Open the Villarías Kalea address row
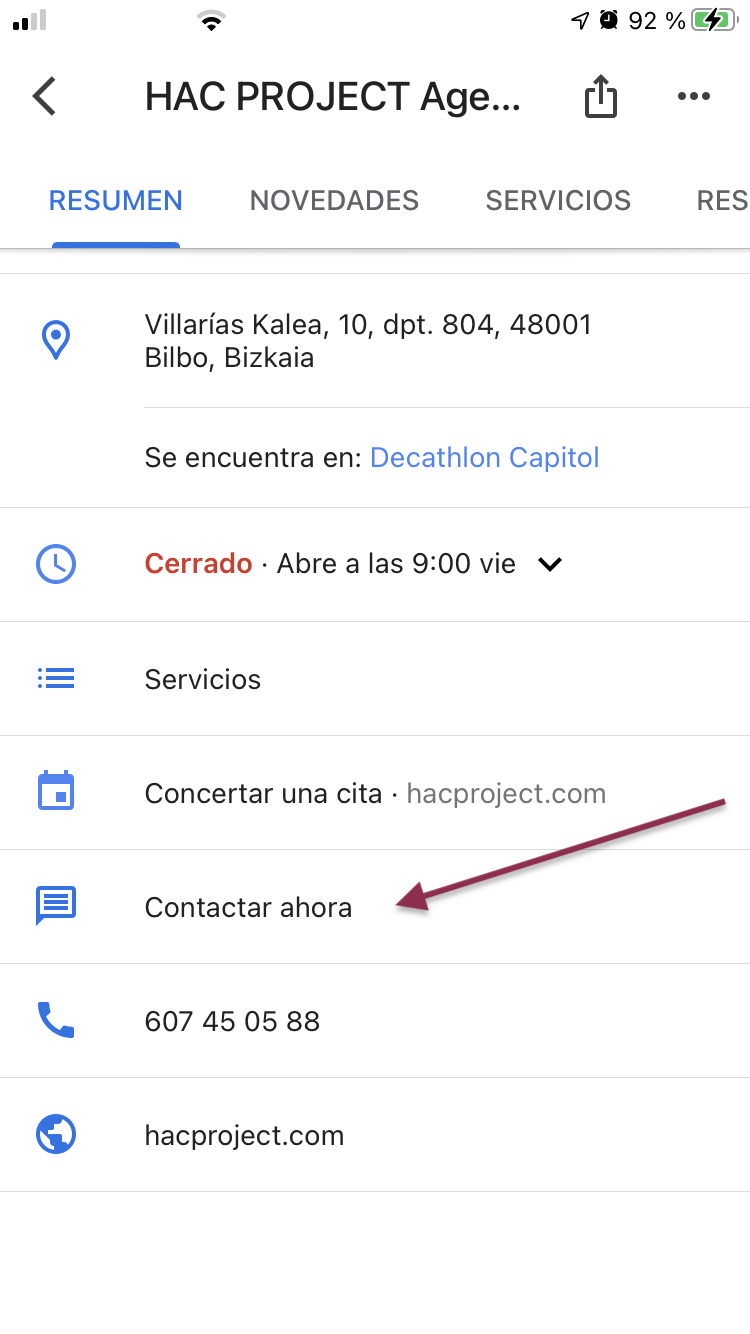750x1334 pixels. [368, 340]
